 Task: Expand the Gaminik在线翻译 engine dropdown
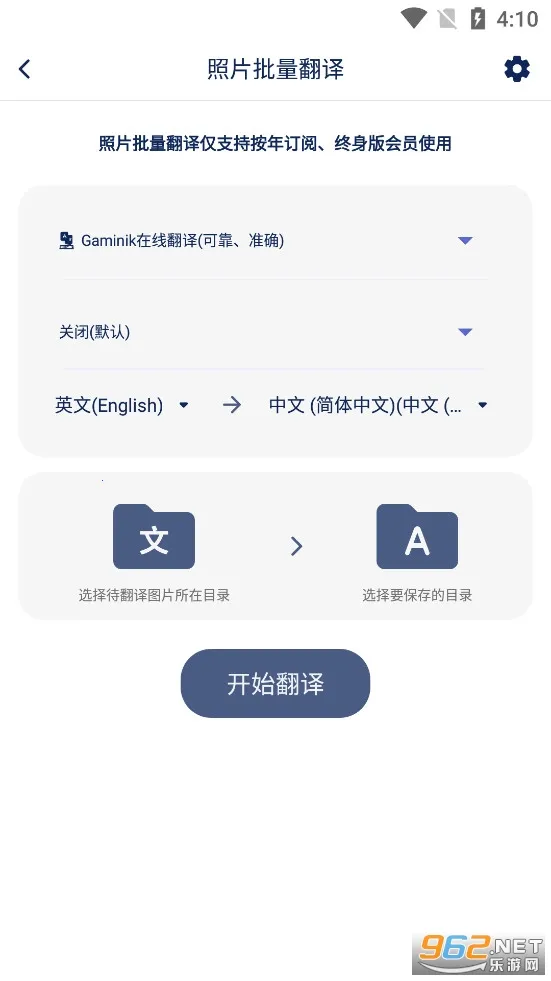click(x=266, y=240)
